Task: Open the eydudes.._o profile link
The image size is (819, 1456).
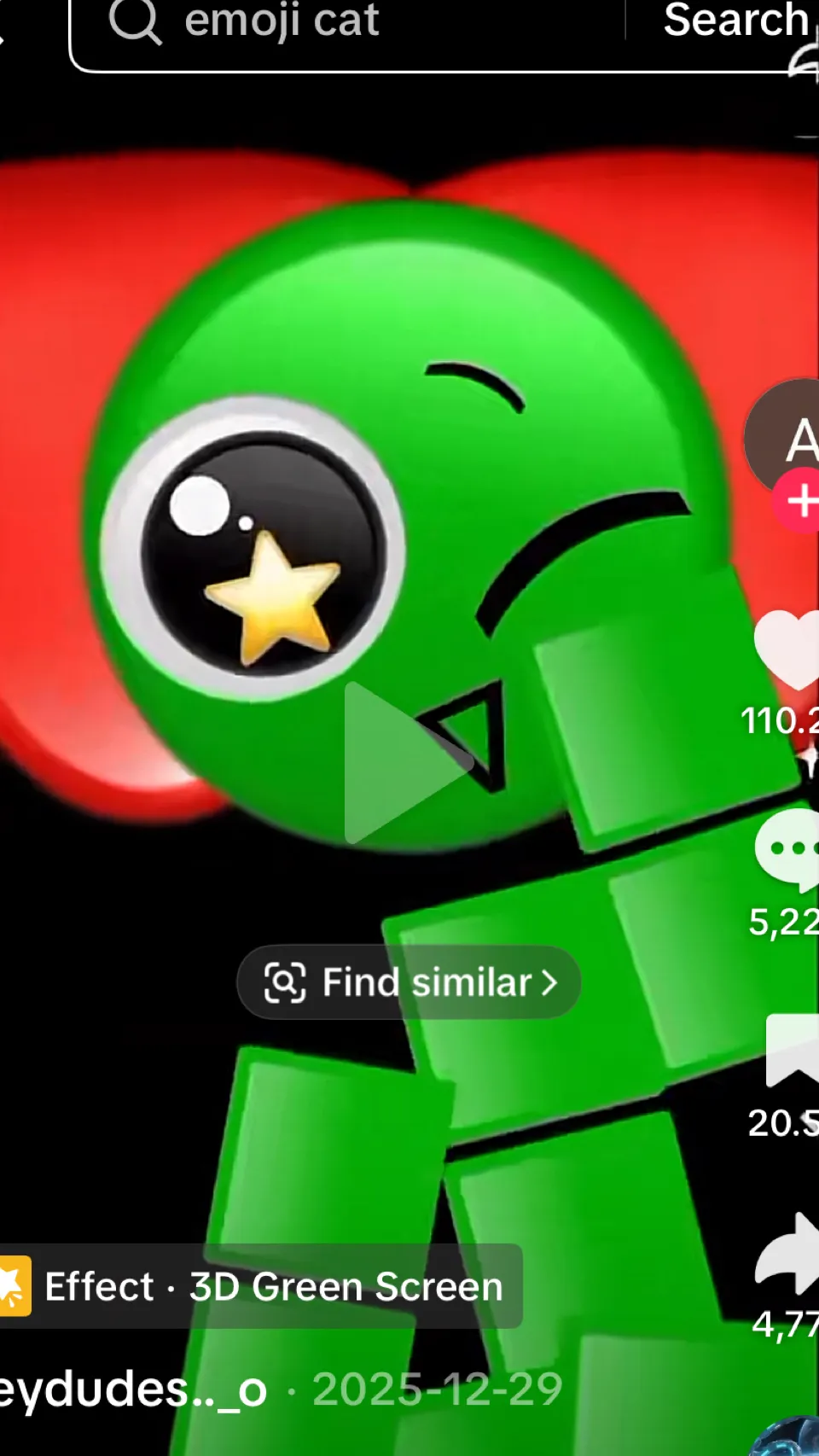Action: click(132, 1389)
